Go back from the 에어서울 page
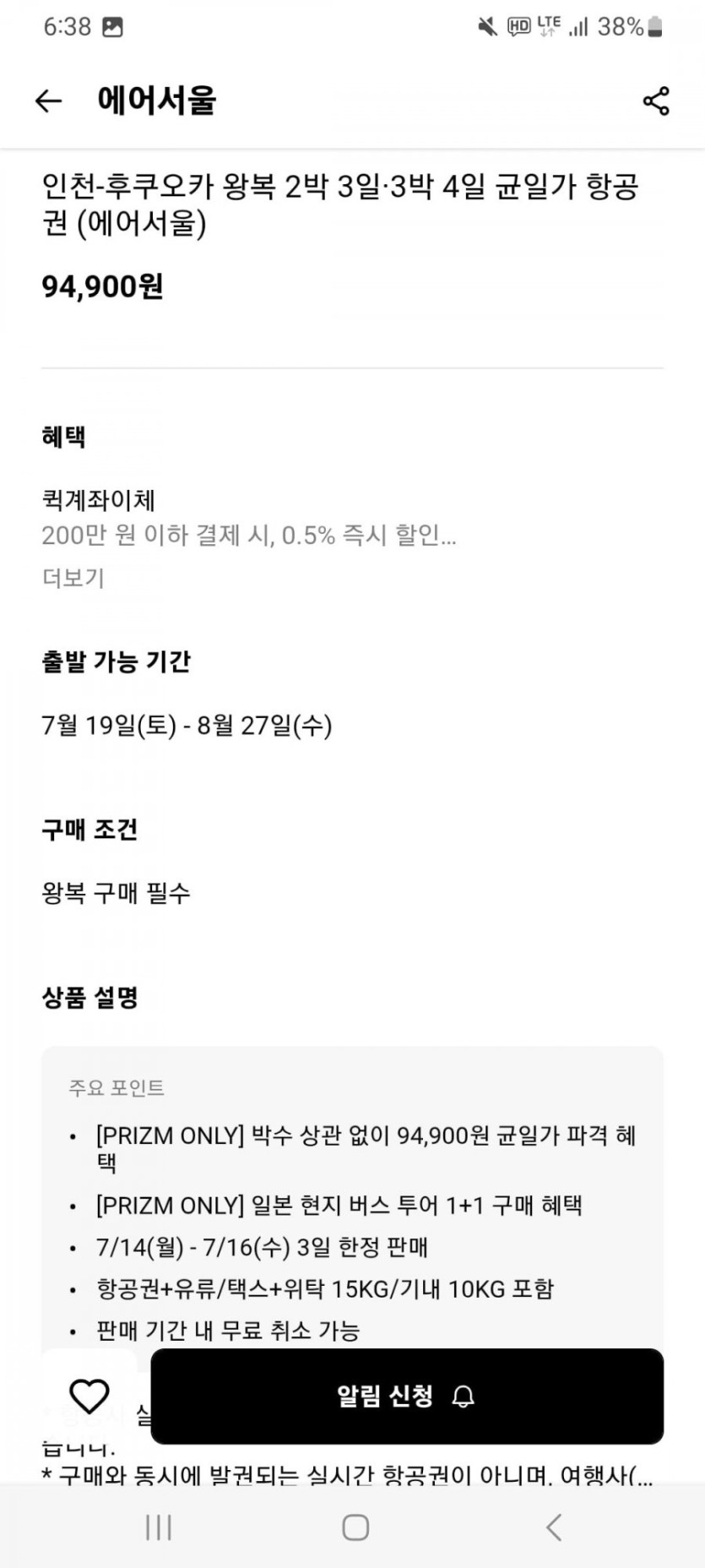The image size is (705, 1568). [x=48, y=101]
